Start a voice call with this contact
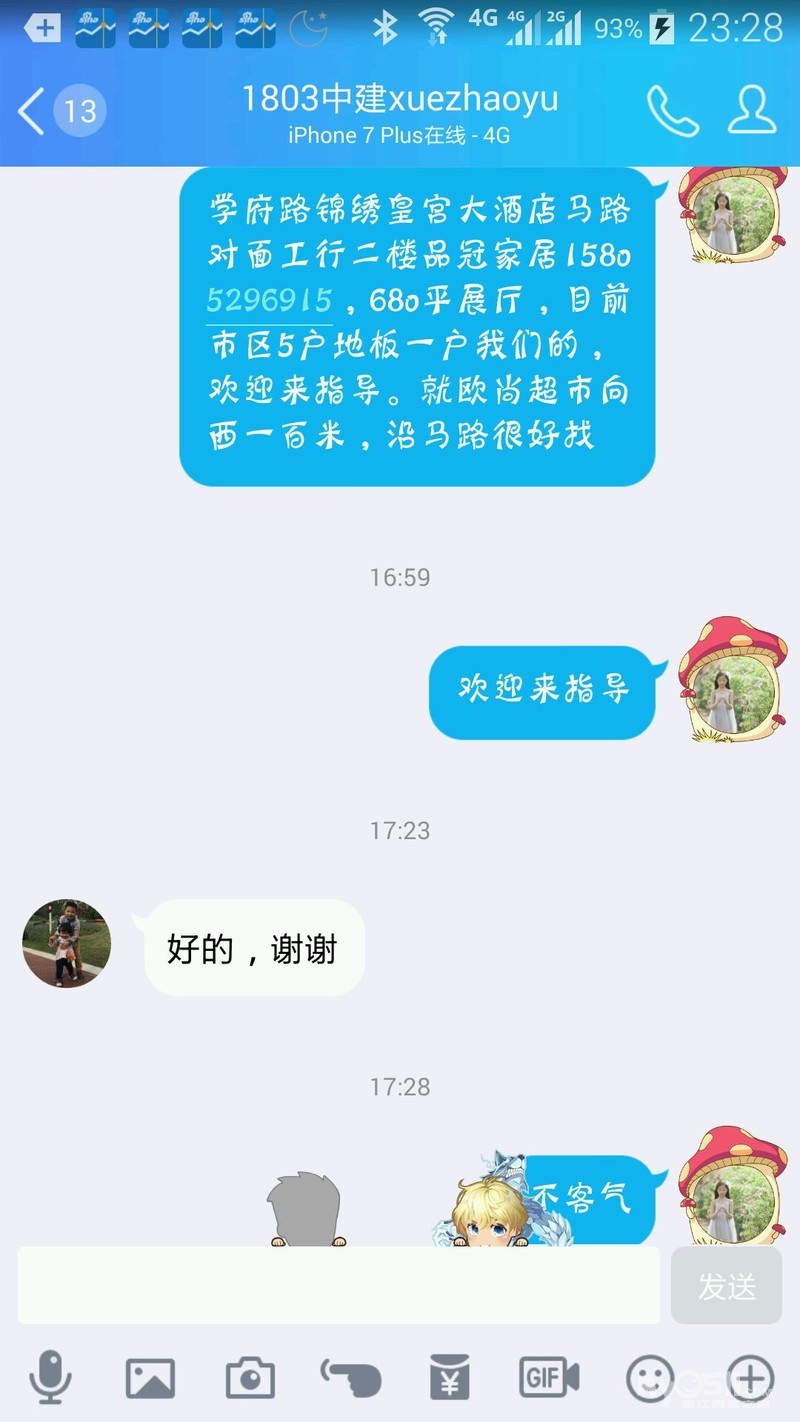 [671, 110]
